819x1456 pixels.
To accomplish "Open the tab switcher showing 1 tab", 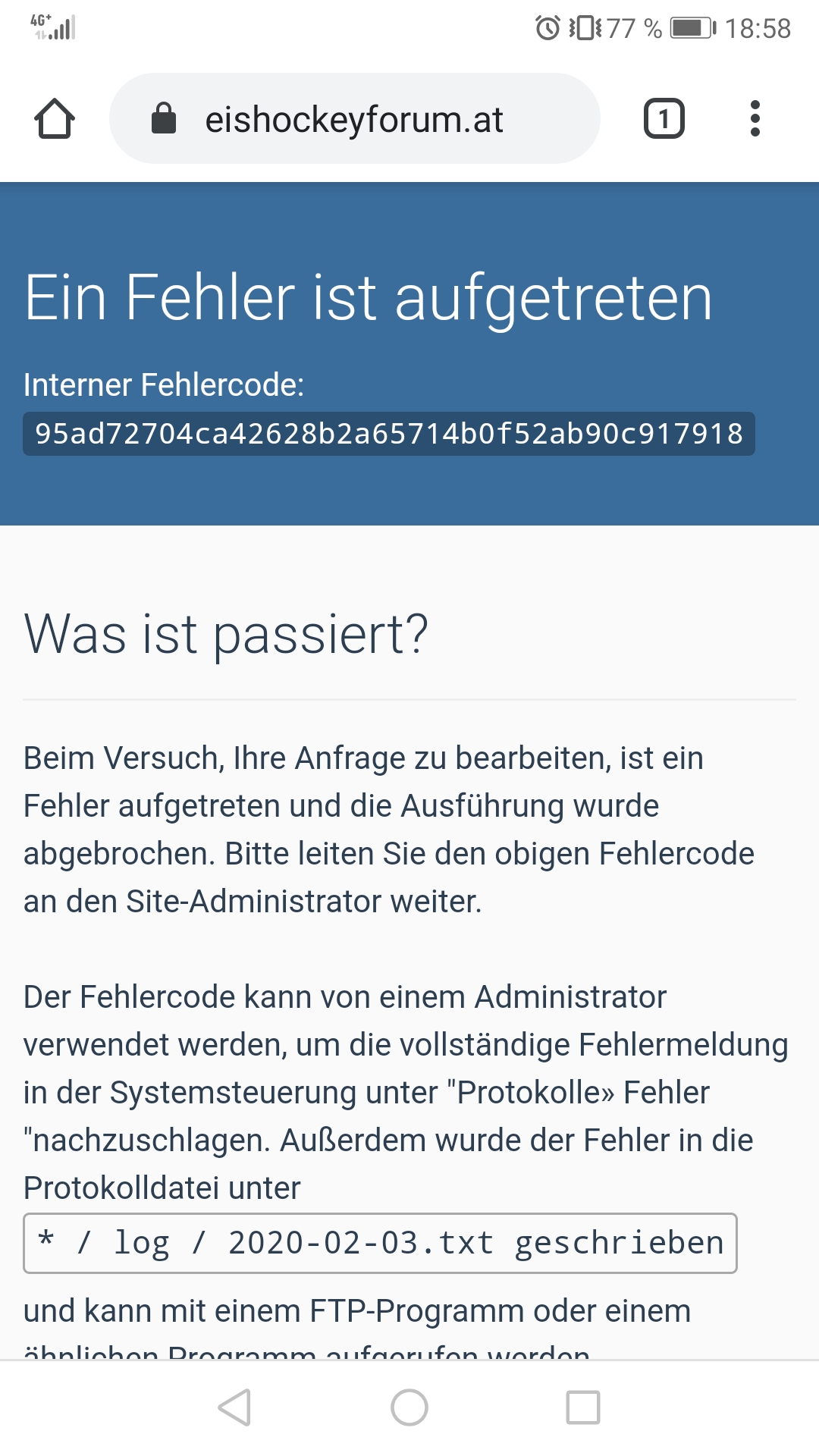I will [x=664, y=119].
